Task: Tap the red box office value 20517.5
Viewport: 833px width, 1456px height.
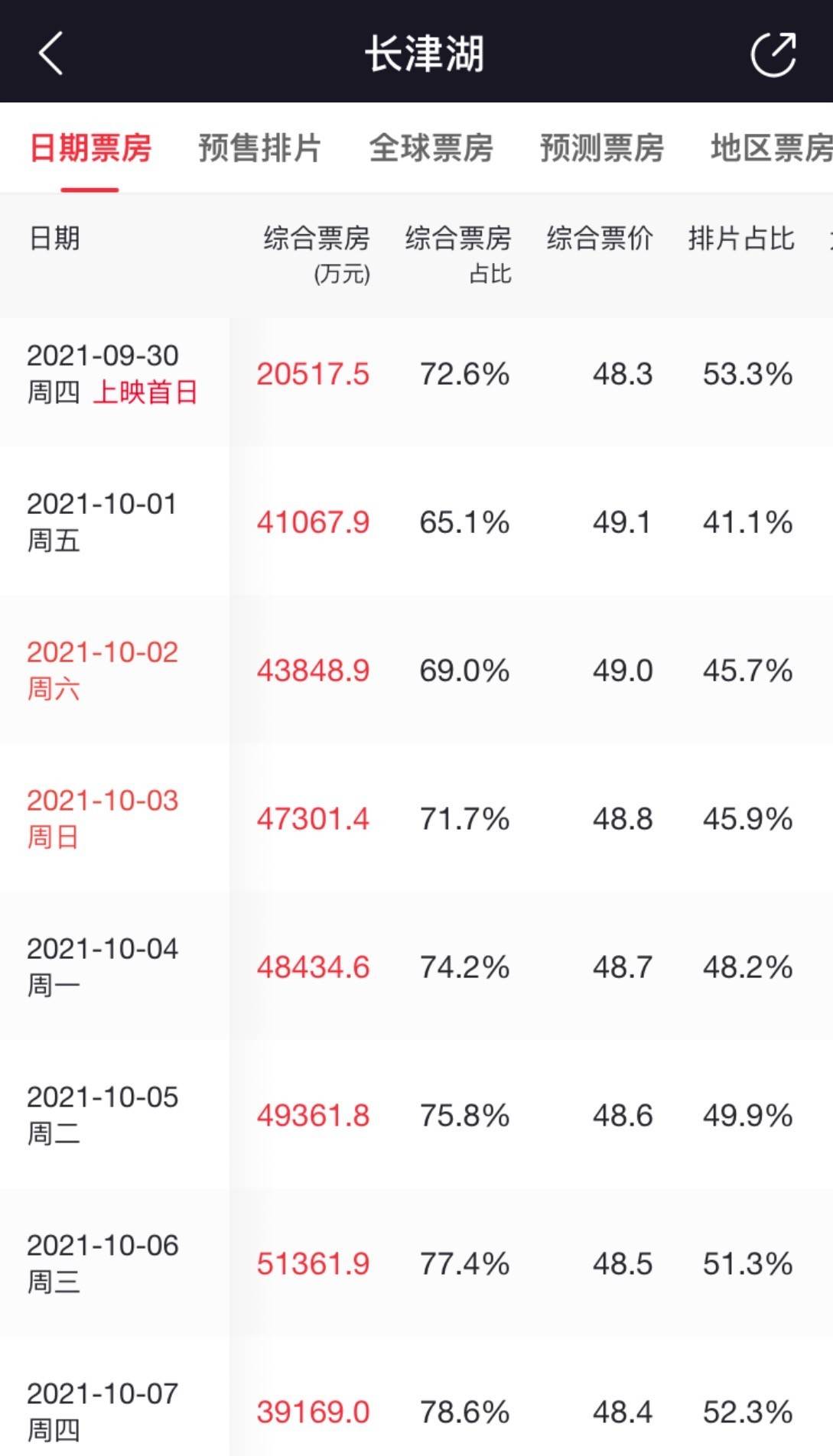Action: [313, 375]
